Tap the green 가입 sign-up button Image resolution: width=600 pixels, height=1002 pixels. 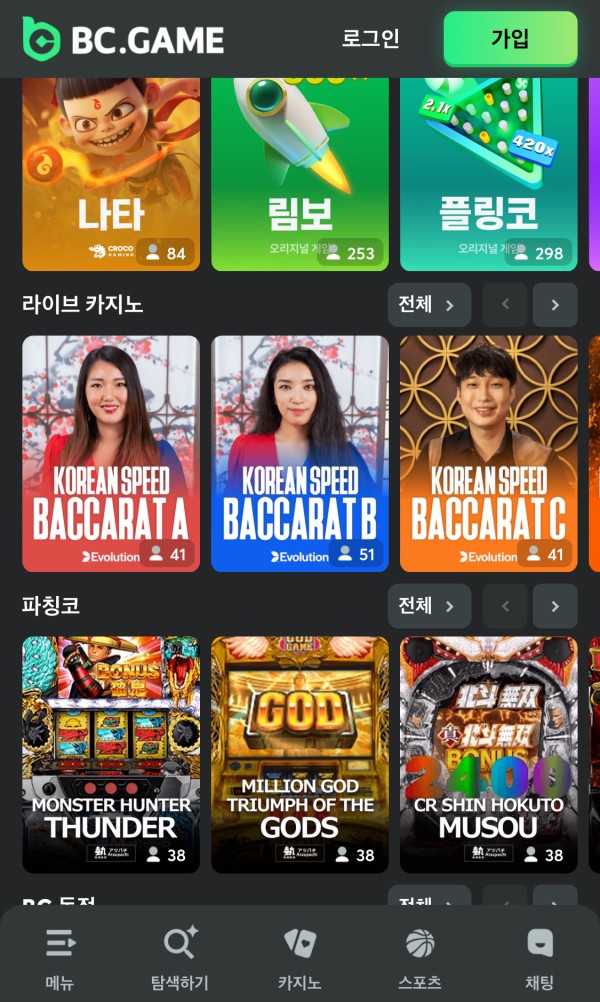tap(510, 39)
